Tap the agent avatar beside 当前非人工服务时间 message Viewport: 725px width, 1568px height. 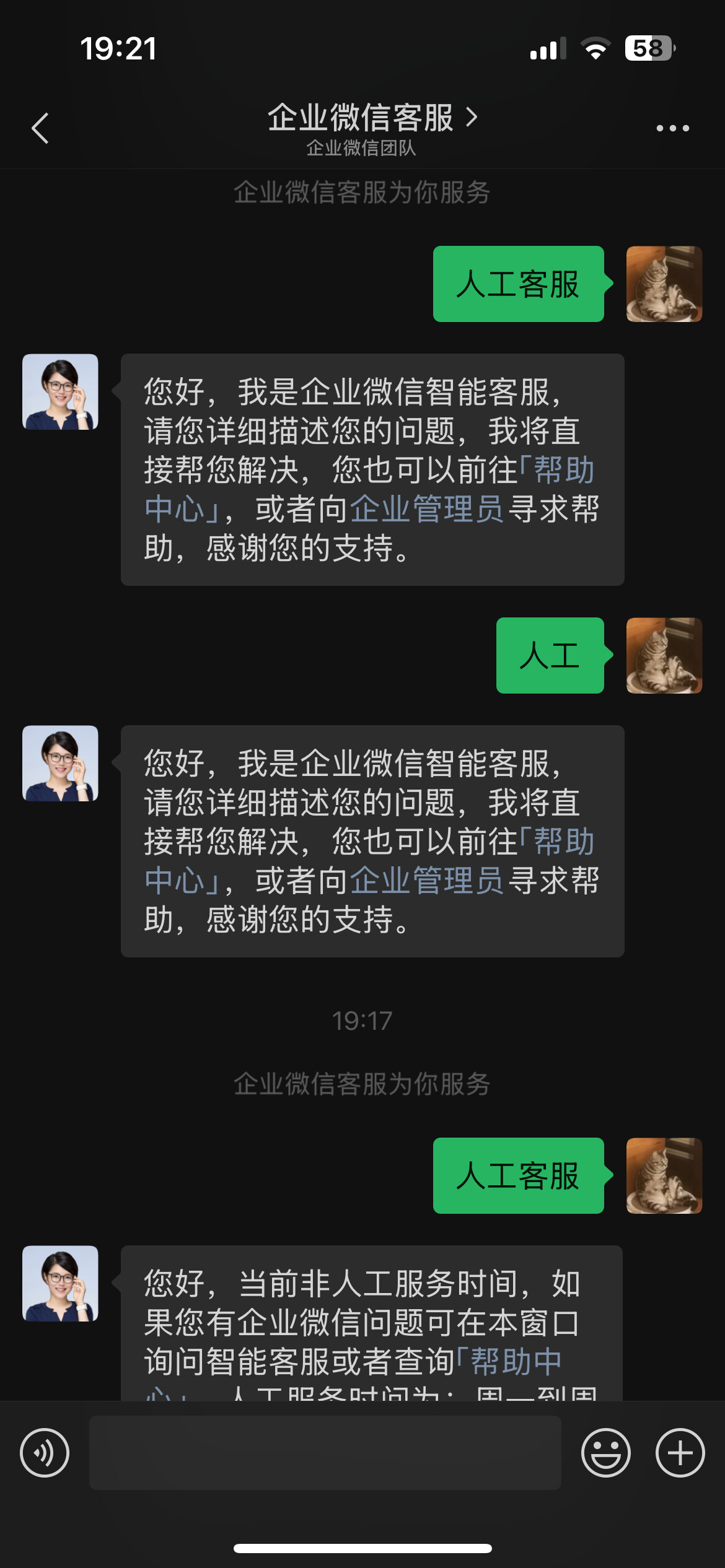[x=60, y=1283]
